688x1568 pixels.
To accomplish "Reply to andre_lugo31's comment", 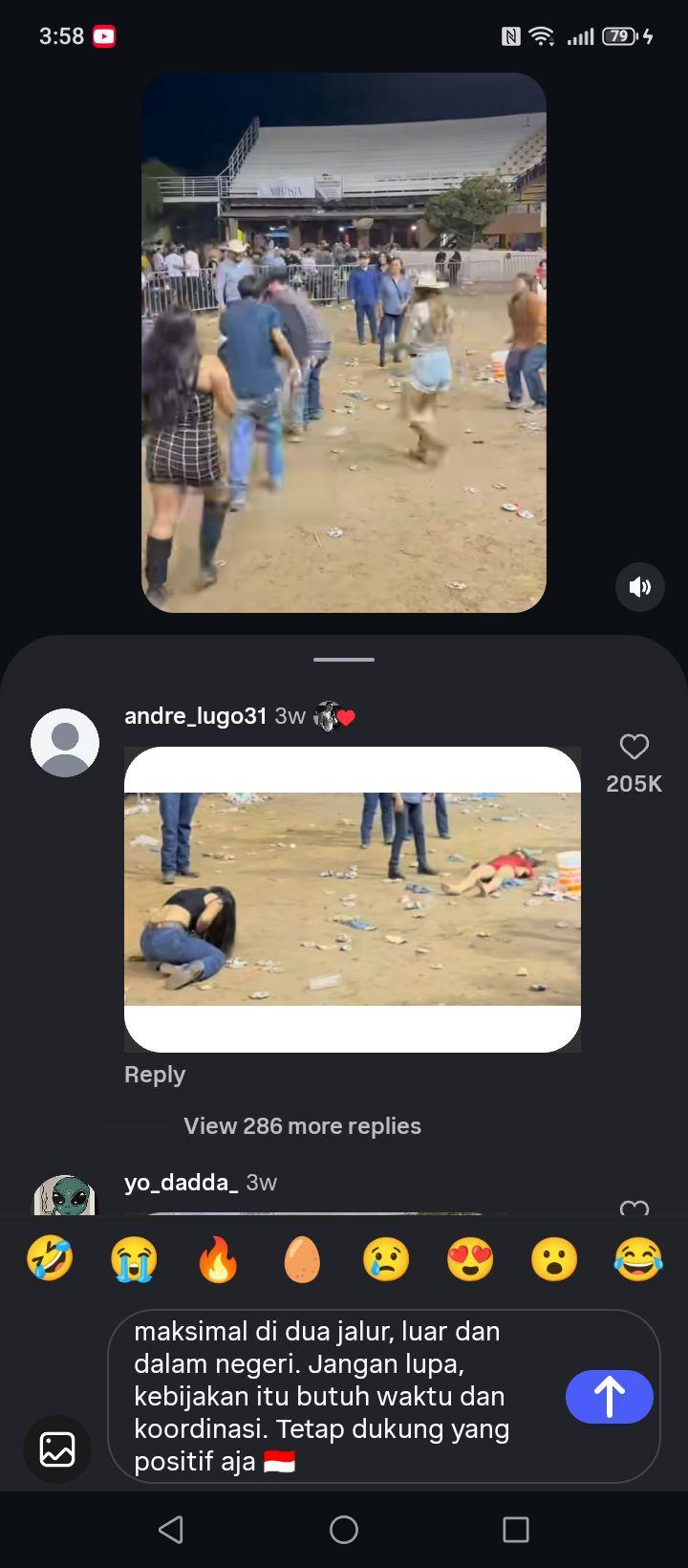I will pos(155,1075).
